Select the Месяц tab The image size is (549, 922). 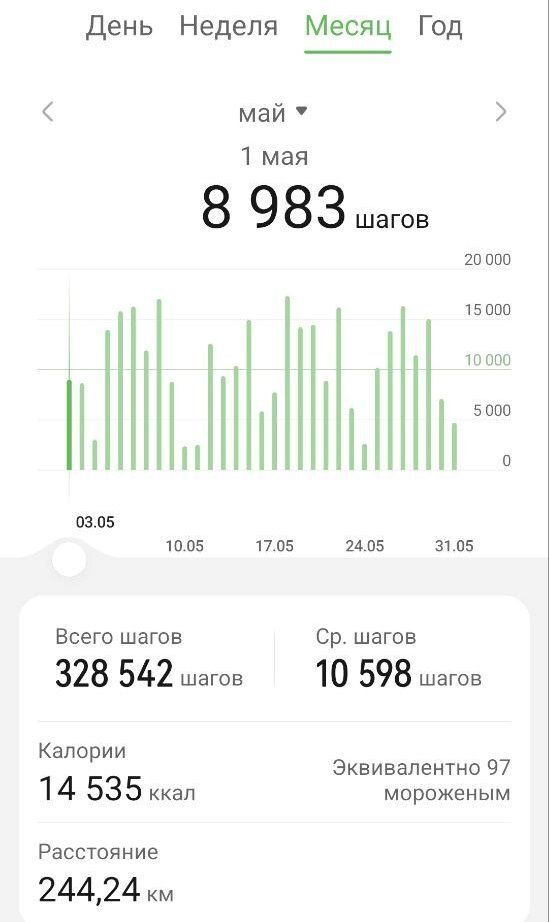tap(348, 26)
